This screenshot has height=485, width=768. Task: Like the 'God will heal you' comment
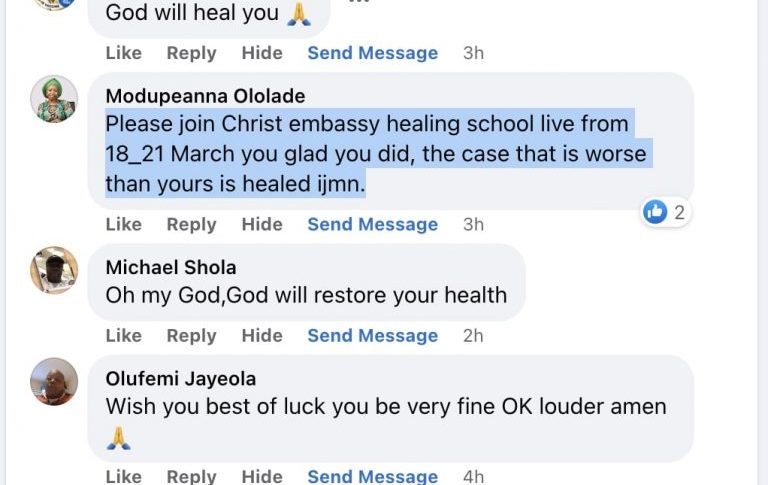[123, 53]
